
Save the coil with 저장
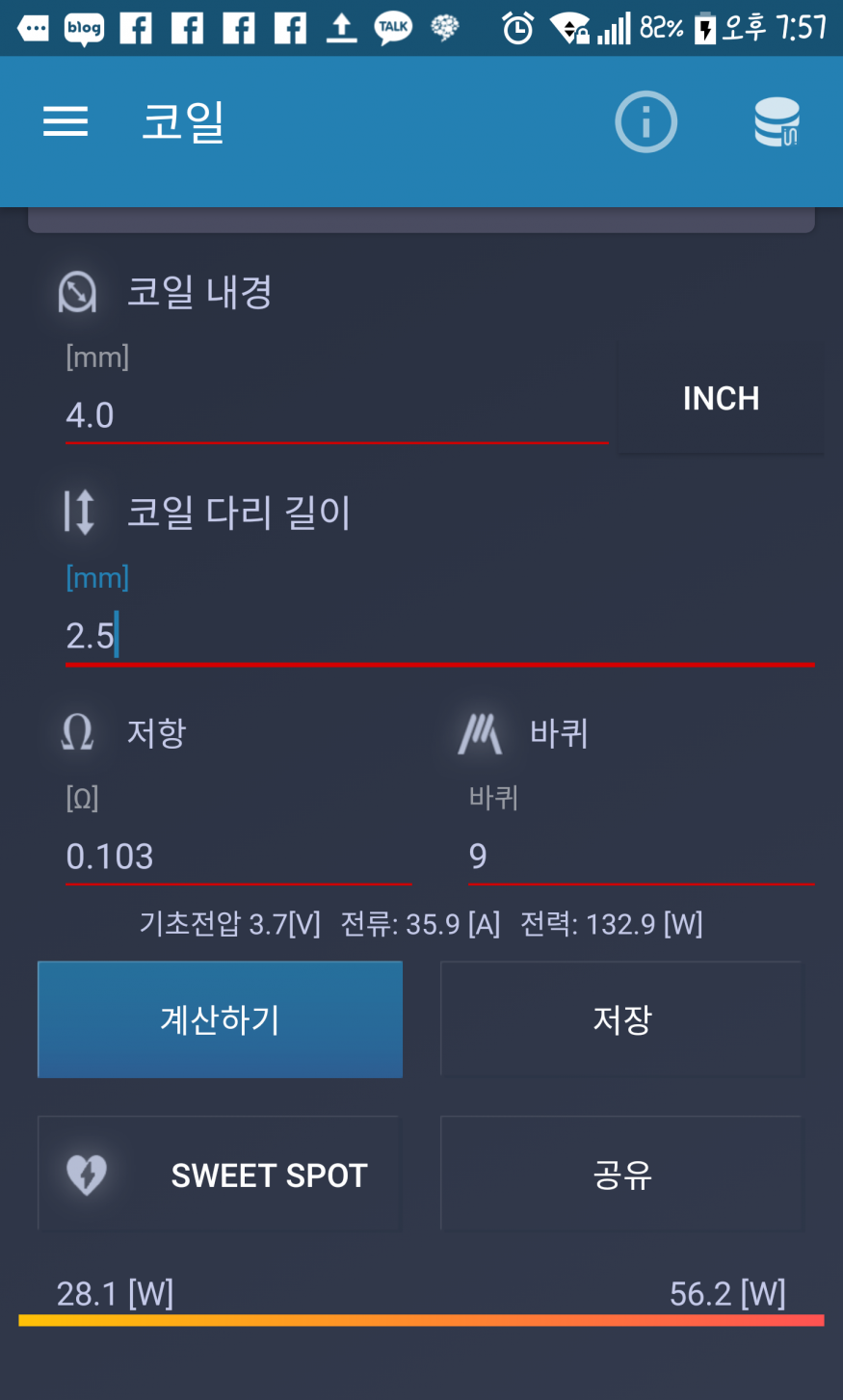tap(621, 1019)
